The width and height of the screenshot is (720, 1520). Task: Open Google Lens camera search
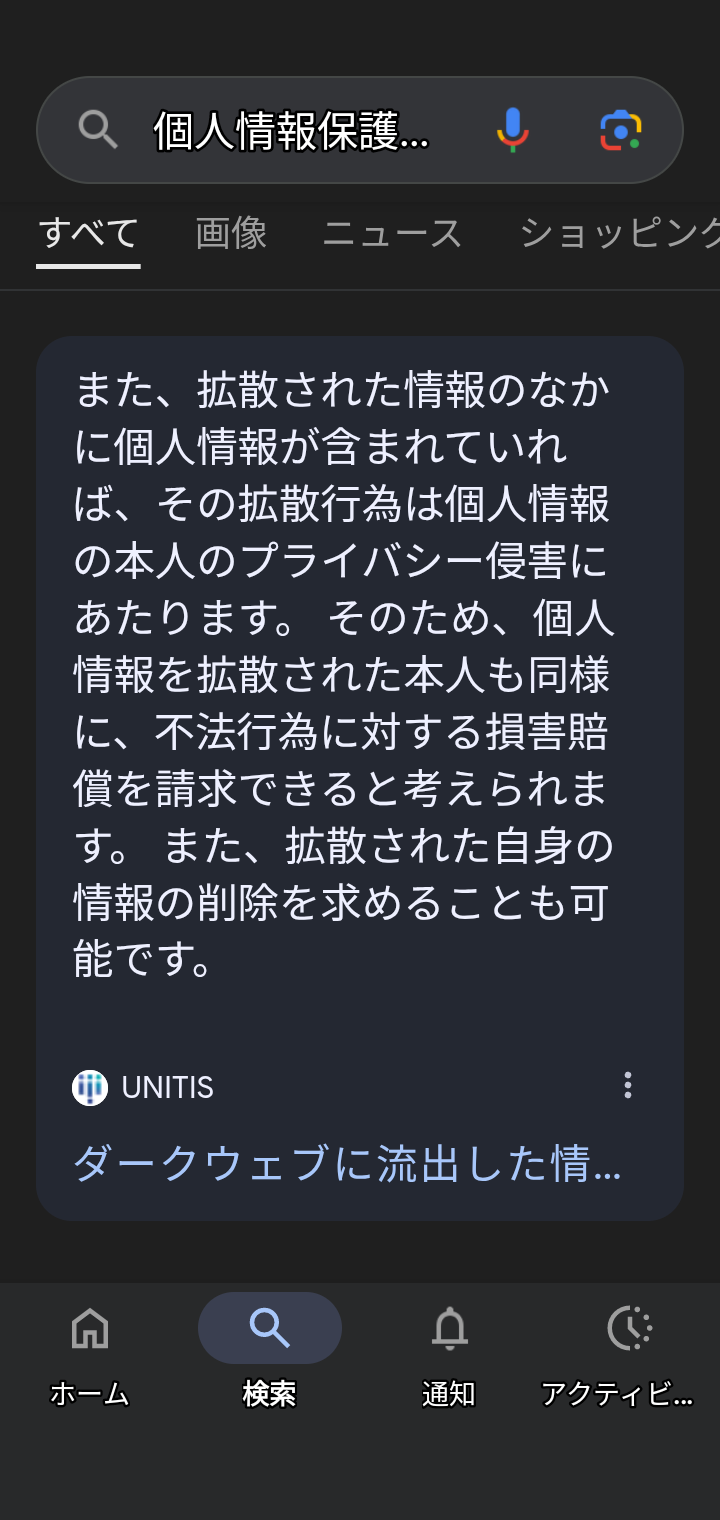click(621, 131)
